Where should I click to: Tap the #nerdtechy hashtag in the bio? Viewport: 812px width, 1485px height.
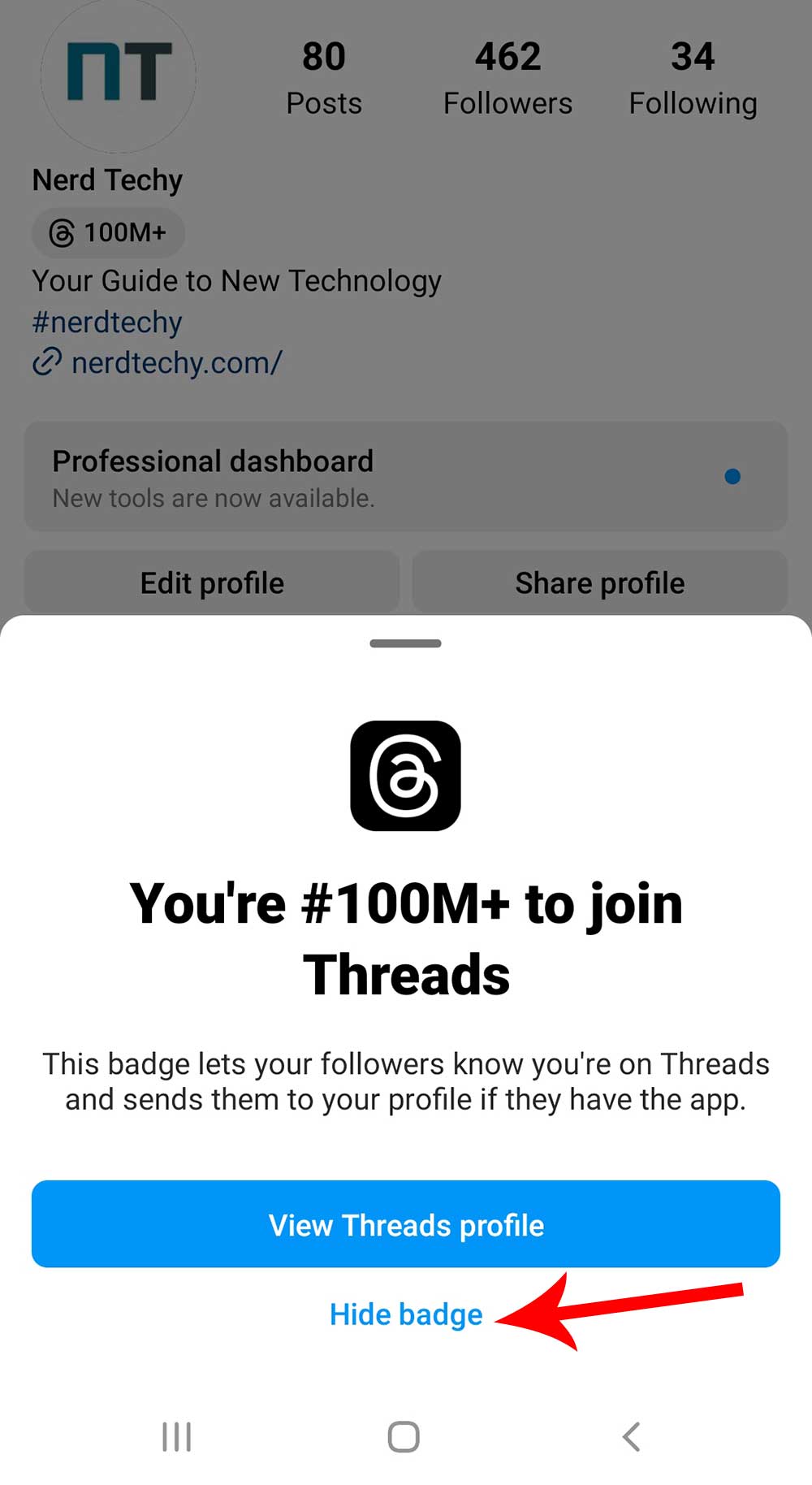(106, 322)
